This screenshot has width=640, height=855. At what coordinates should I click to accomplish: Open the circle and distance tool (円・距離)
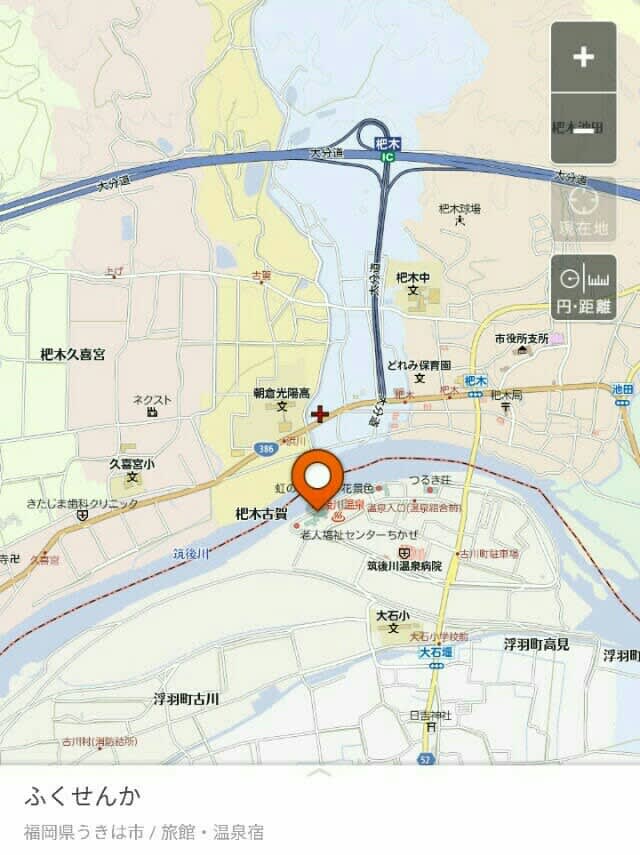click(583, 288)
